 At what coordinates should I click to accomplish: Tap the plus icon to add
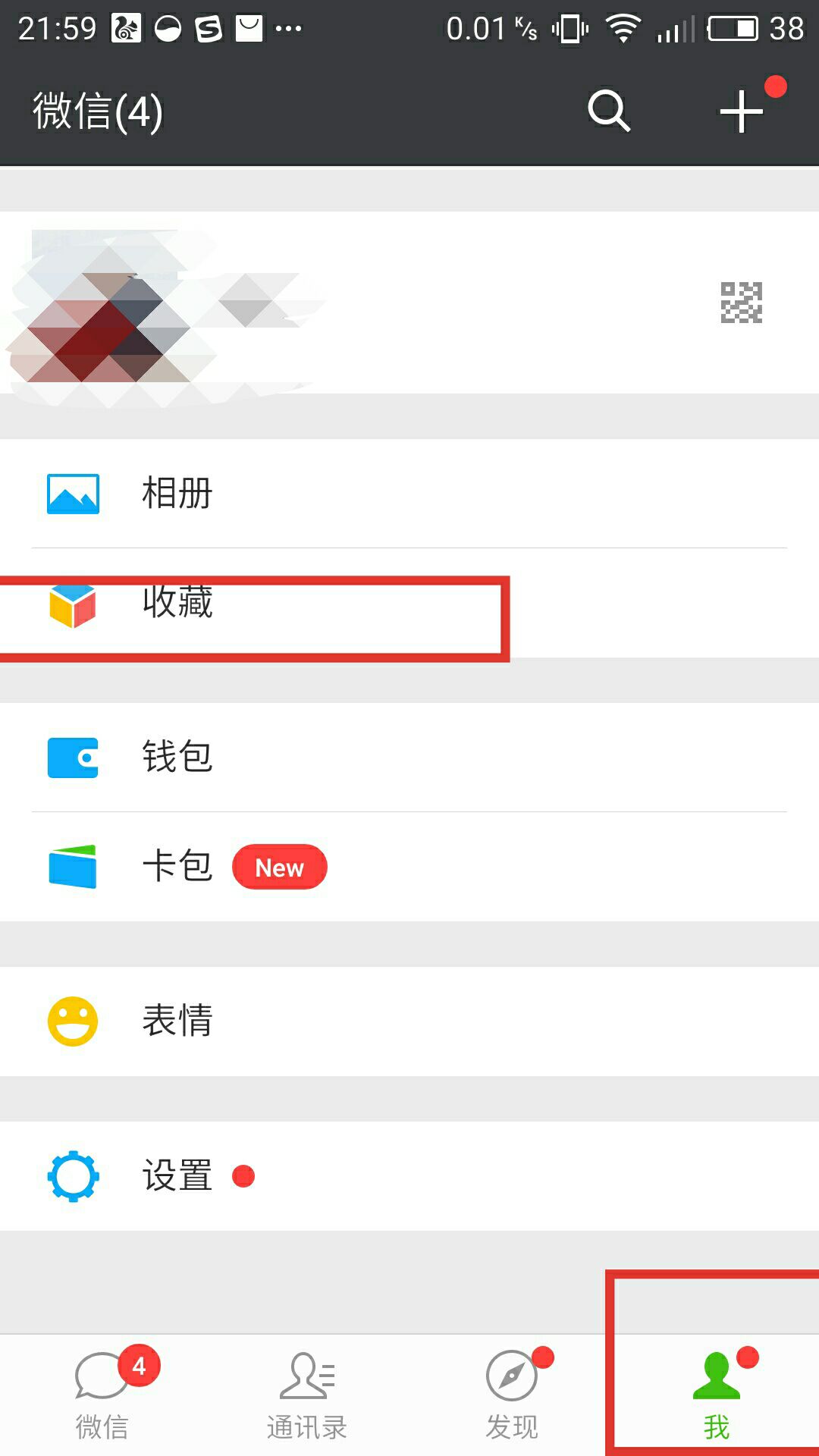[x=741, y=111]
